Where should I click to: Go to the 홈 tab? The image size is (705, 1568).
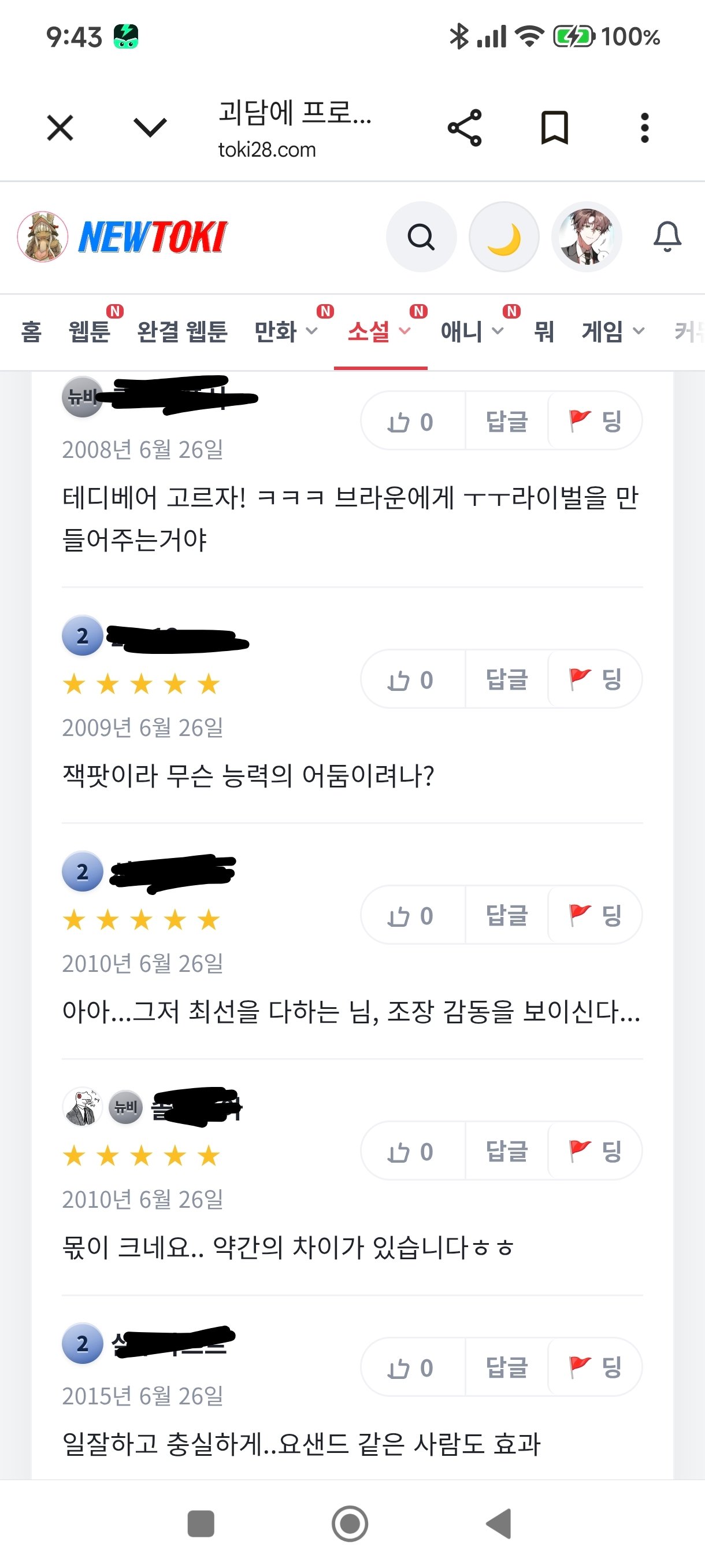click(x=31, y=332)
